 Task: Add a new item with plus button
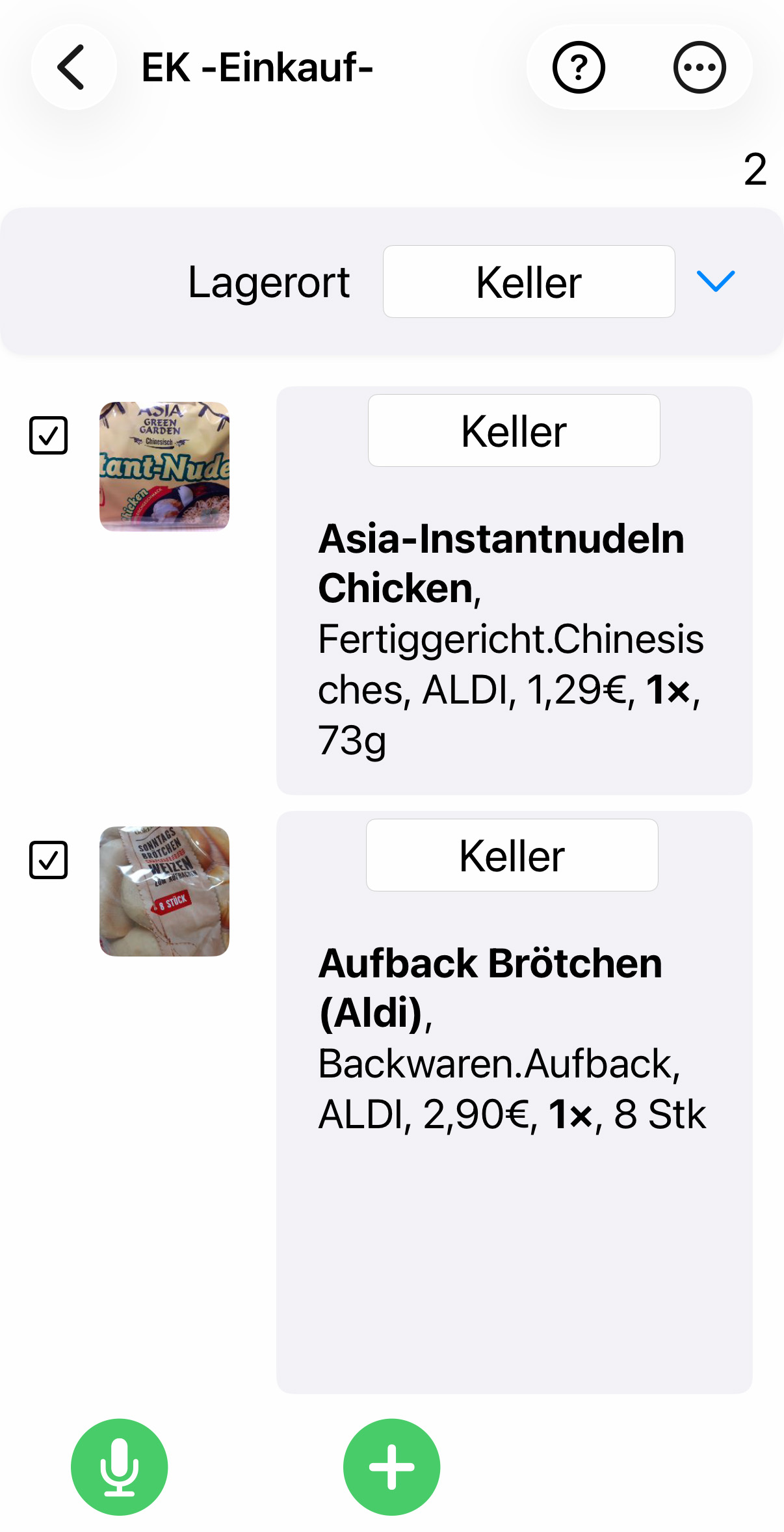[391, 1467]
